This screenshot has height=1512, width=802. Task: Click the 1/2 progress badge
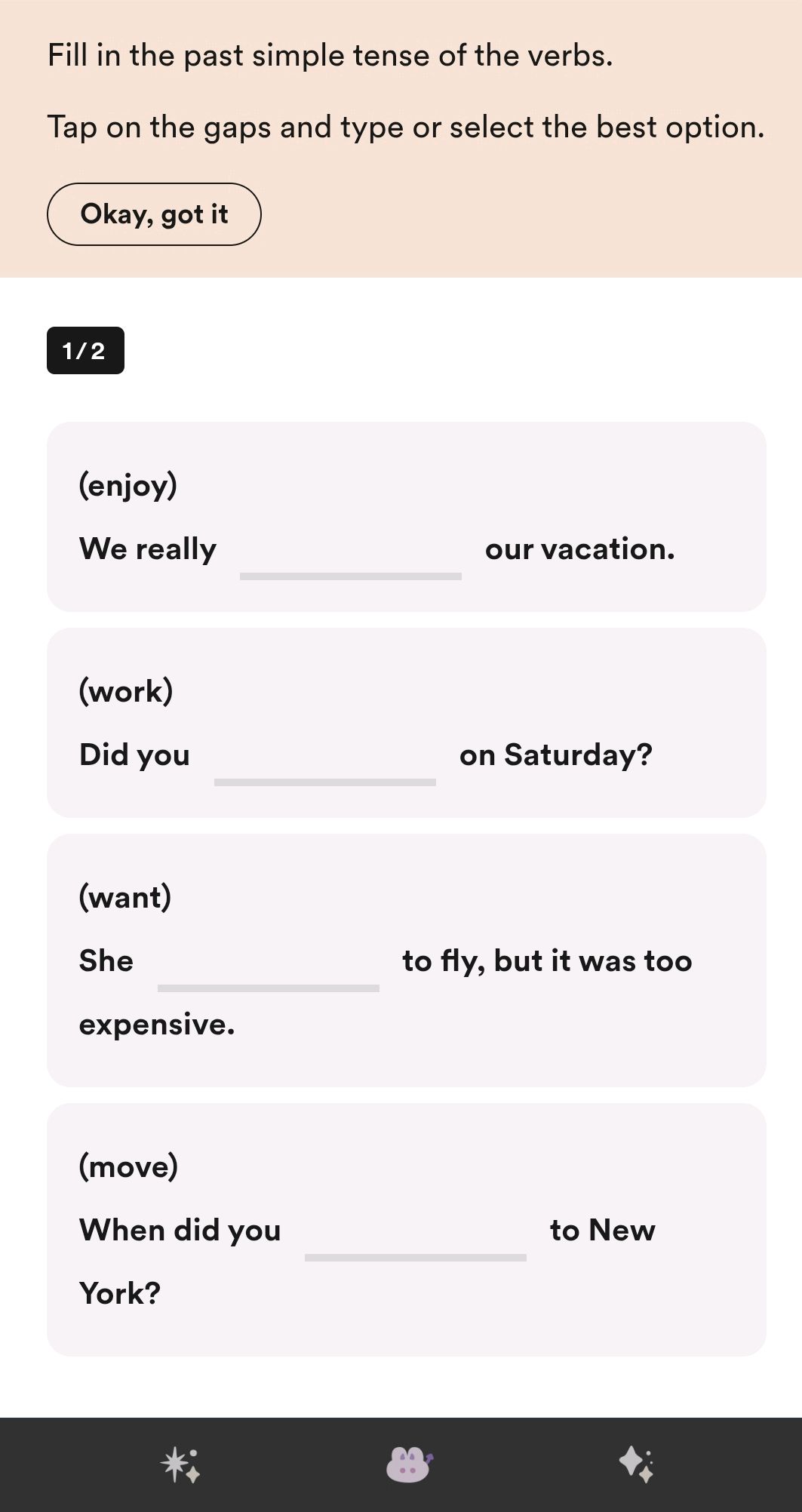point(85,350)
